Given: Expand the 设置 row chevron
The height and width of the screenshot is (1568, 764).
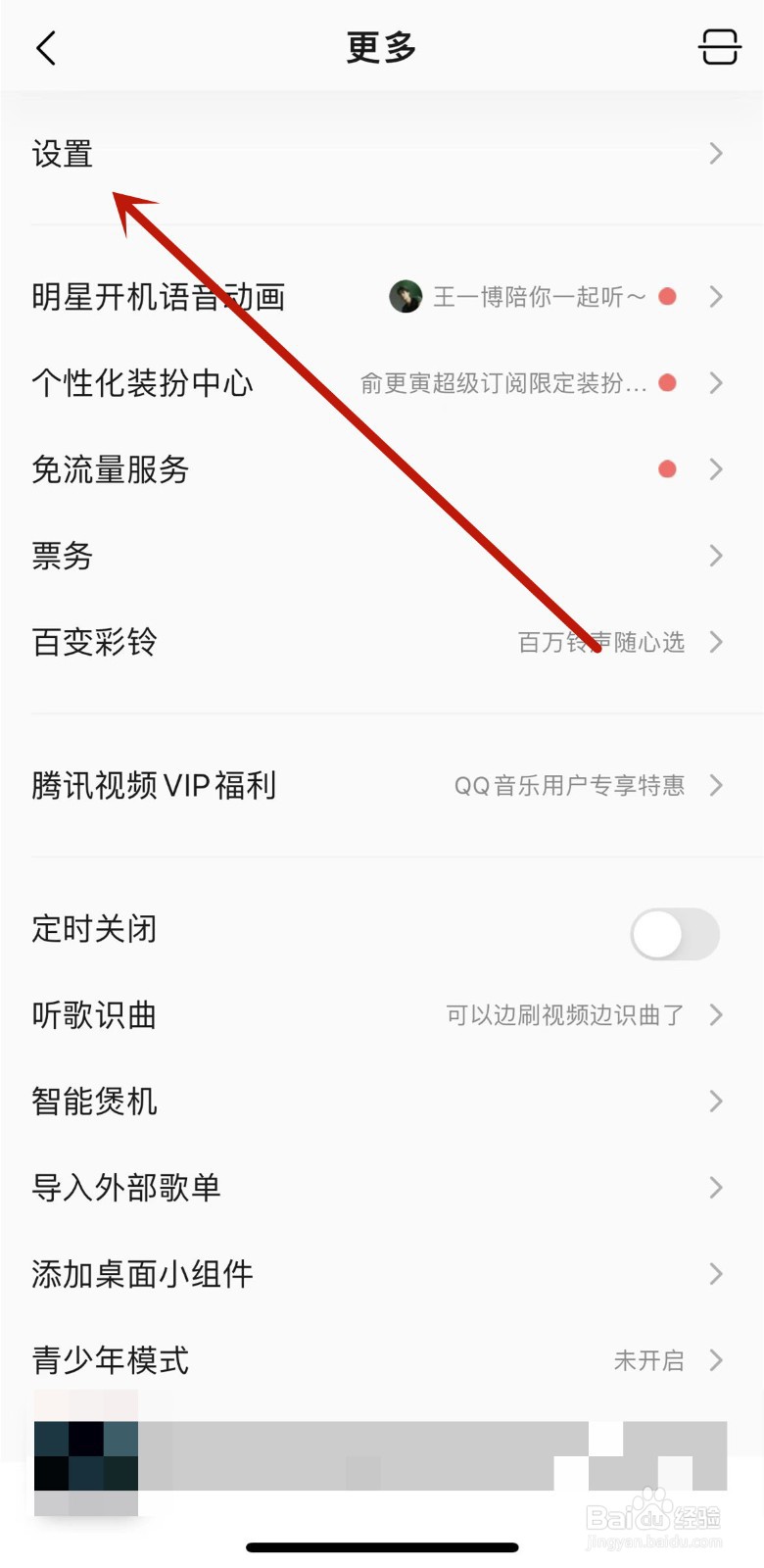Looking at the screenshot, I should (716, 154).
